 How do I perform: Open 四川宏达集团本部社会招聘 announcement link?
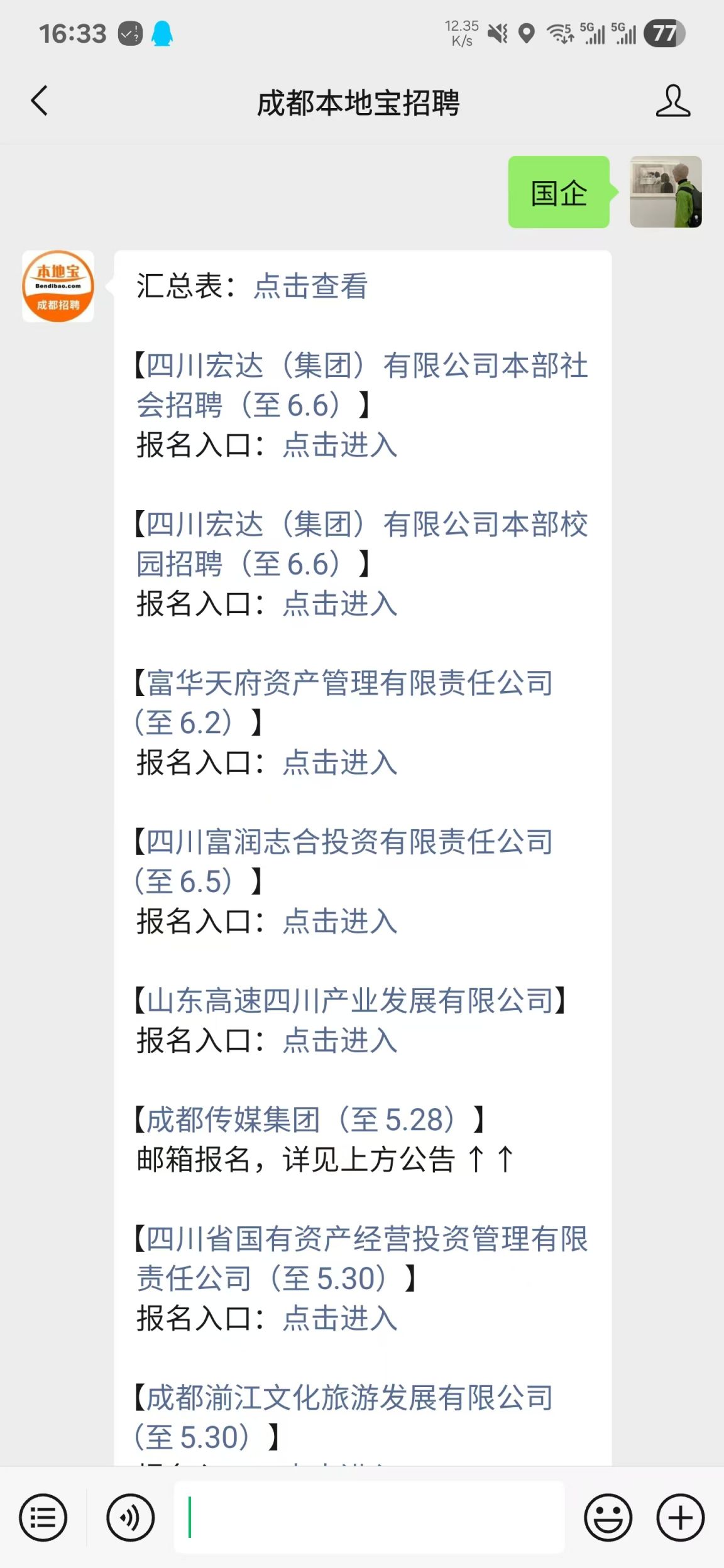pyautogui.click(x=363, y=385)
